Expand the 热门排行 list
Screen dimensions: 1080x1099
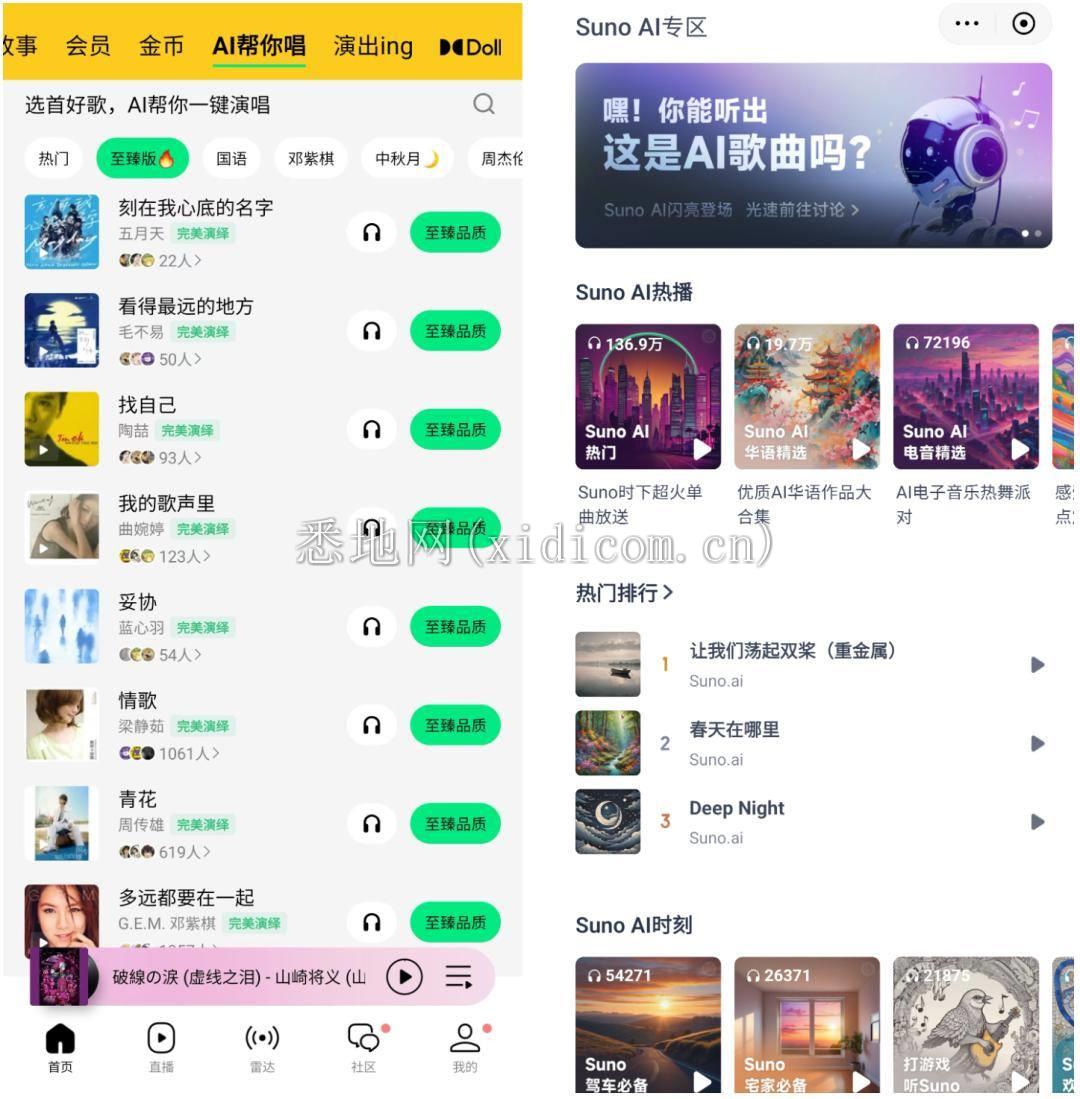coord(625,593)
